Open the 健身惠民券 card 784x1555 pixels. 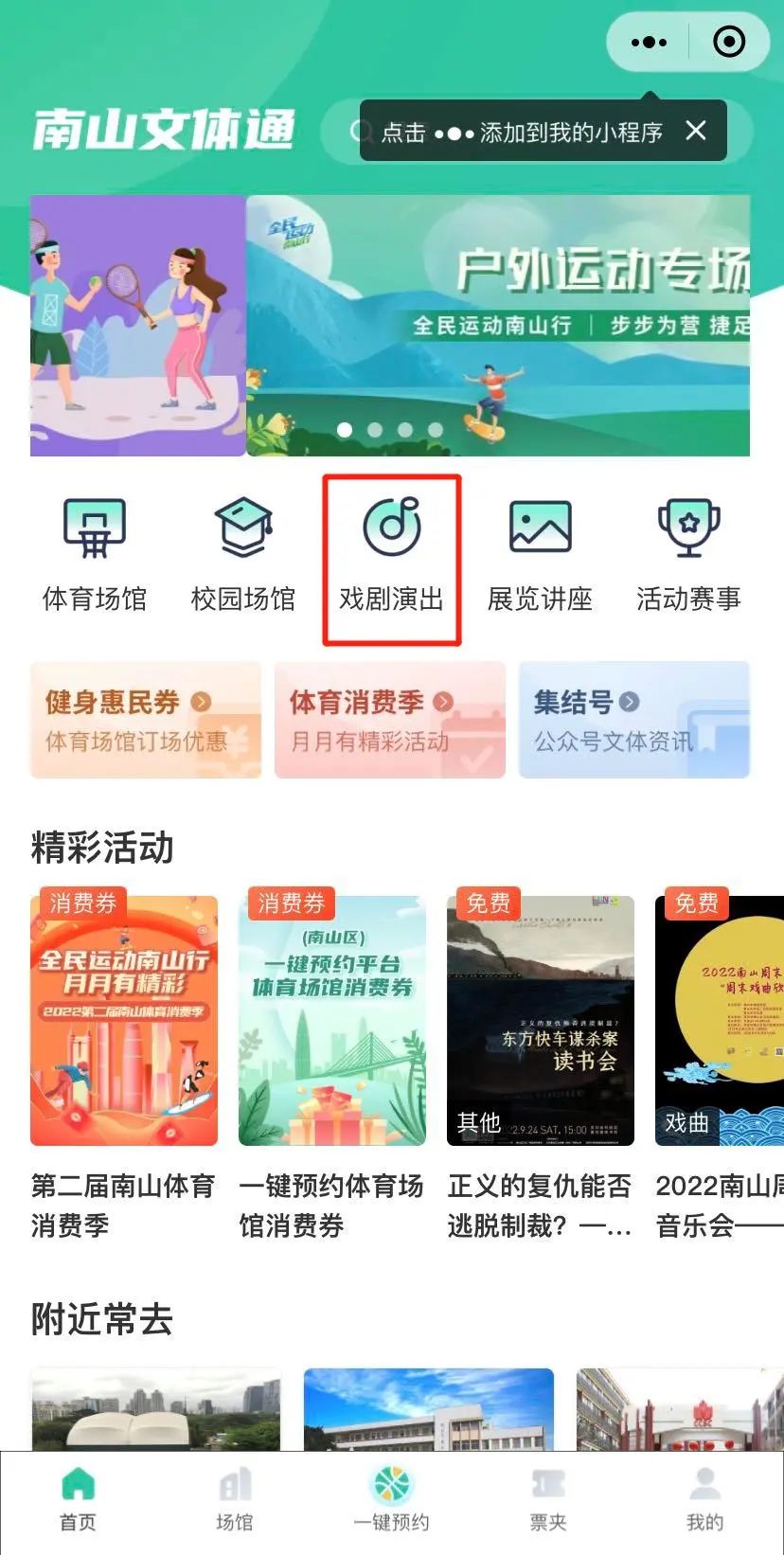pos(146,720)
